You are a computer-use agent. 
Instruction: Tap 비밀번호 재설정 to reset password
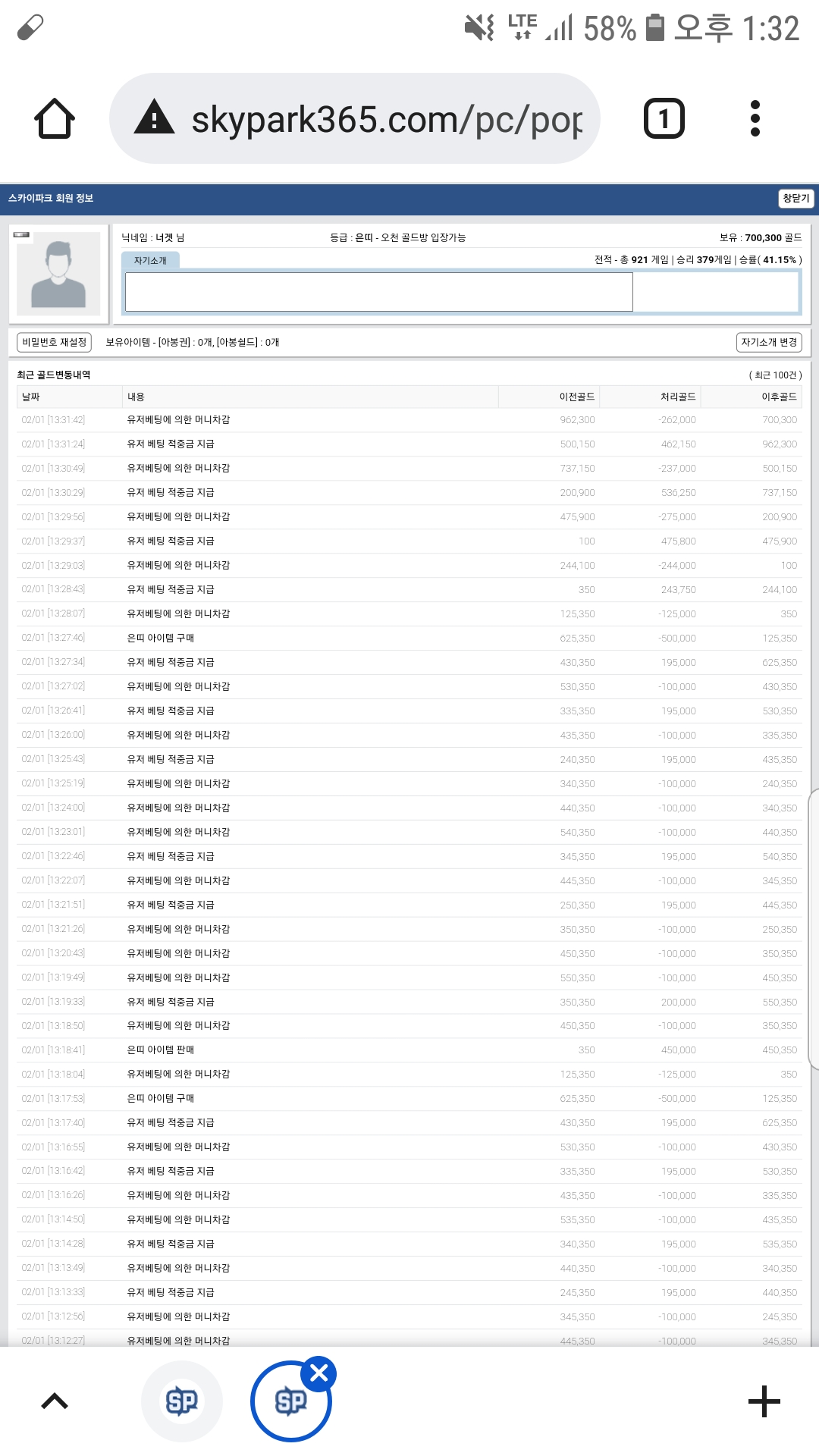pyautogui.click(x=54, y=343)
